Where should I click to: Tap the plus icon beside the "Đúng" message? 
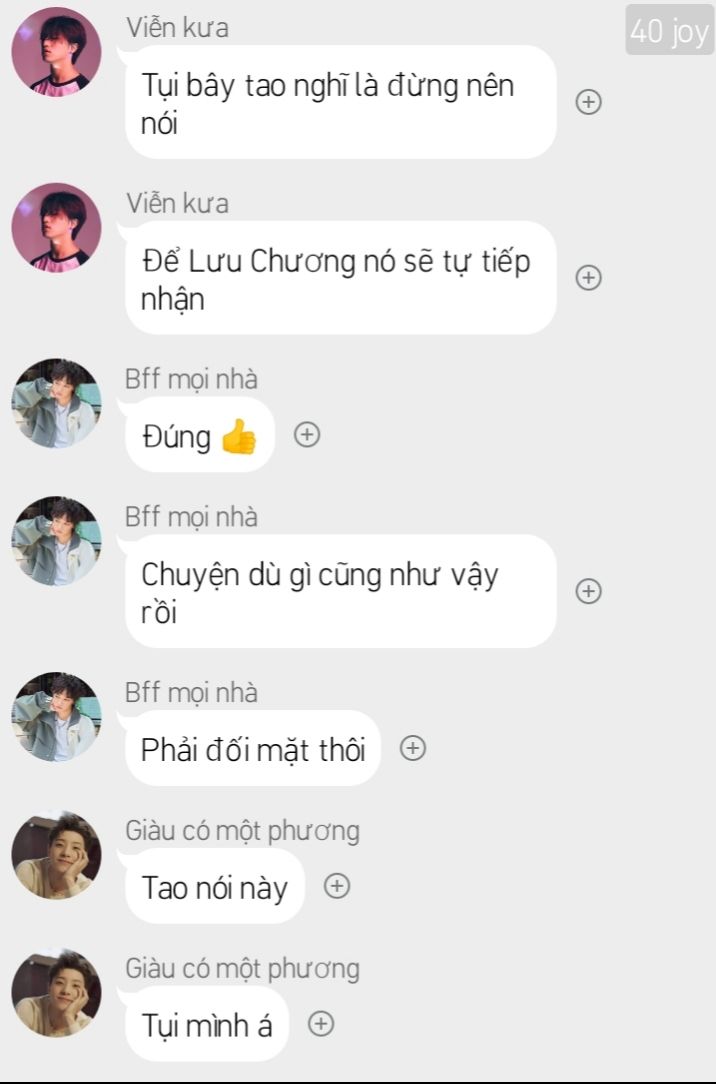pyautogui.click(x=307, y=434)
